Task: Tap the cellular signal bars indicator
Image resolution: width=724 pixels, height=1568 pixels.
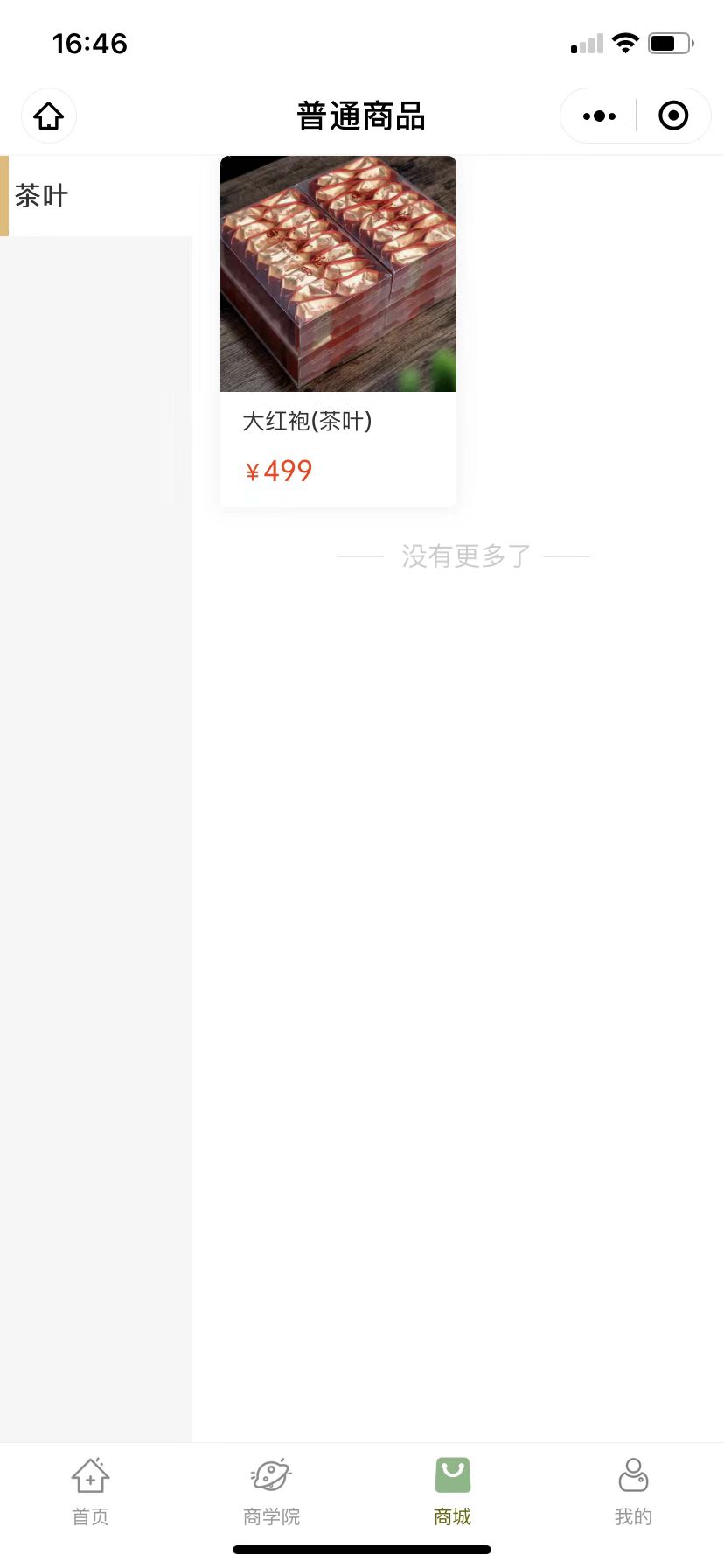Action: click(585, 41)
